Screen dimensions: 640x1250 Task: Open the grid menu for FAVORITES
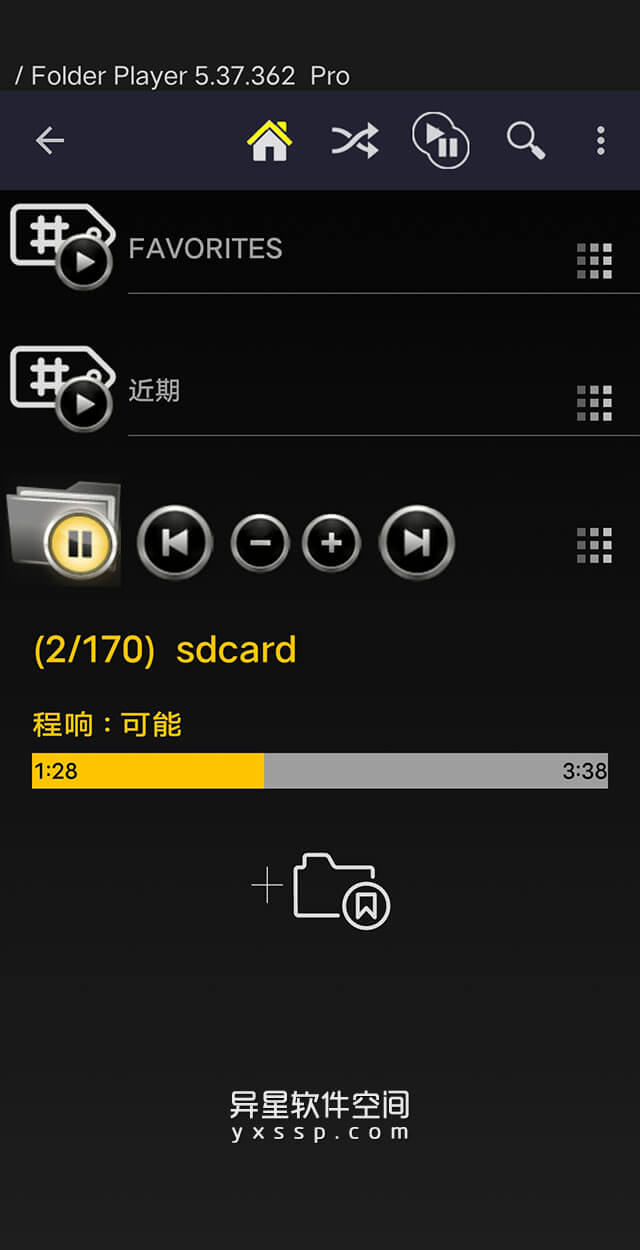pyautogui.click(x=595, y=261)
